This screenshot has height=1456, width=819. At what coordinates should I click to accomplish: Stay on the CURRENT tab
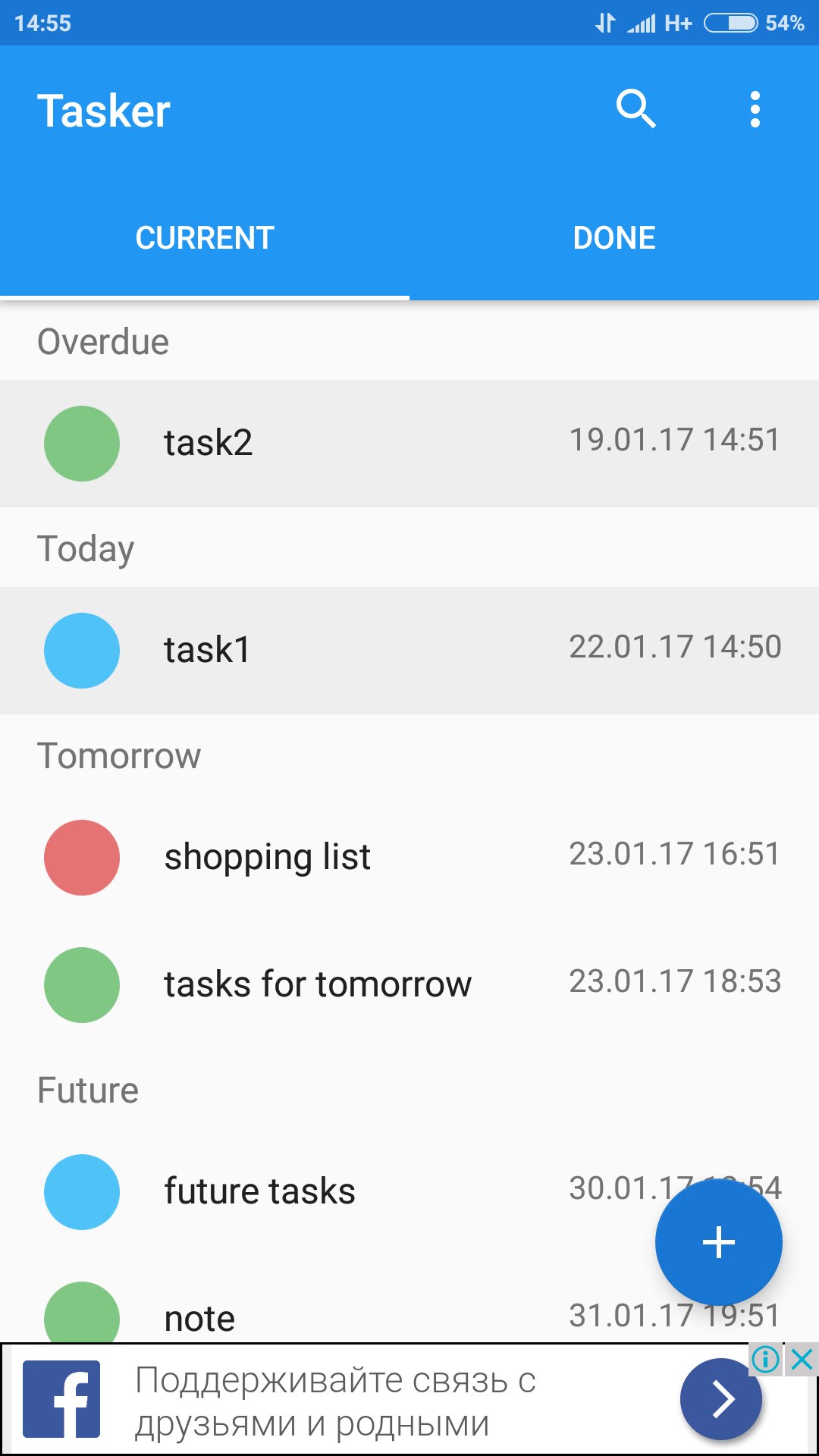205,237
